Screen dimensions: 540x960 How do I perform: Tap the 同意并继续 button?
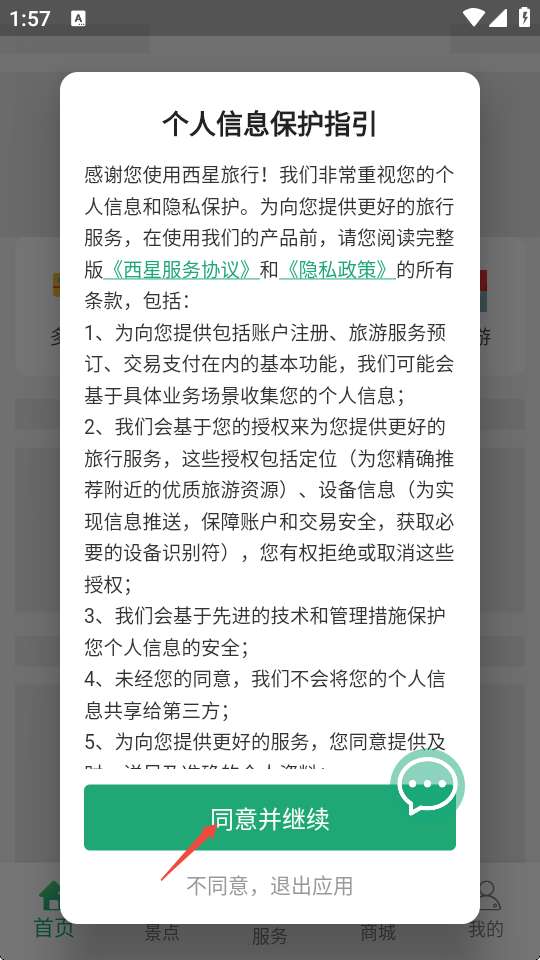tap(269, 817)
